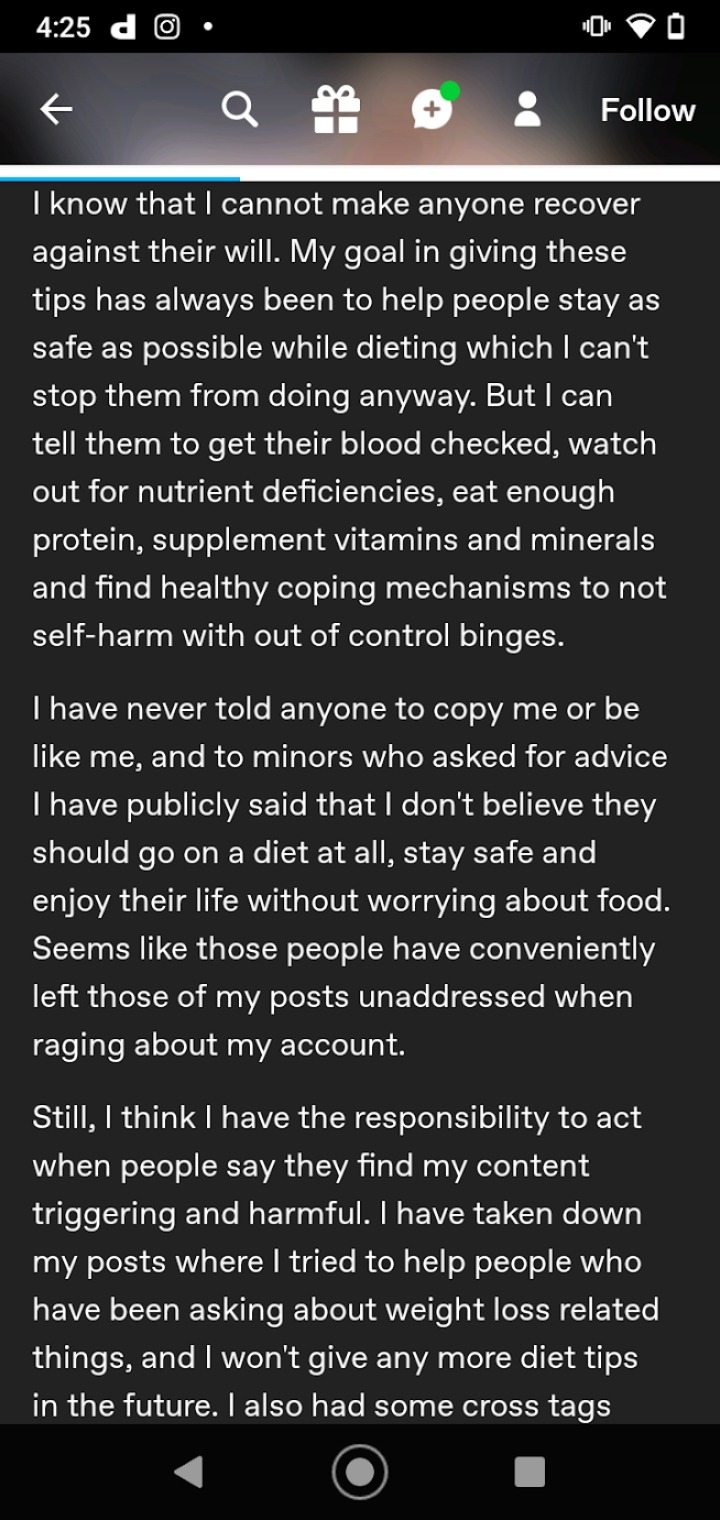
Task: Open the chat bubble with plus
Action: pyautogui.click(x=432, y=110)
